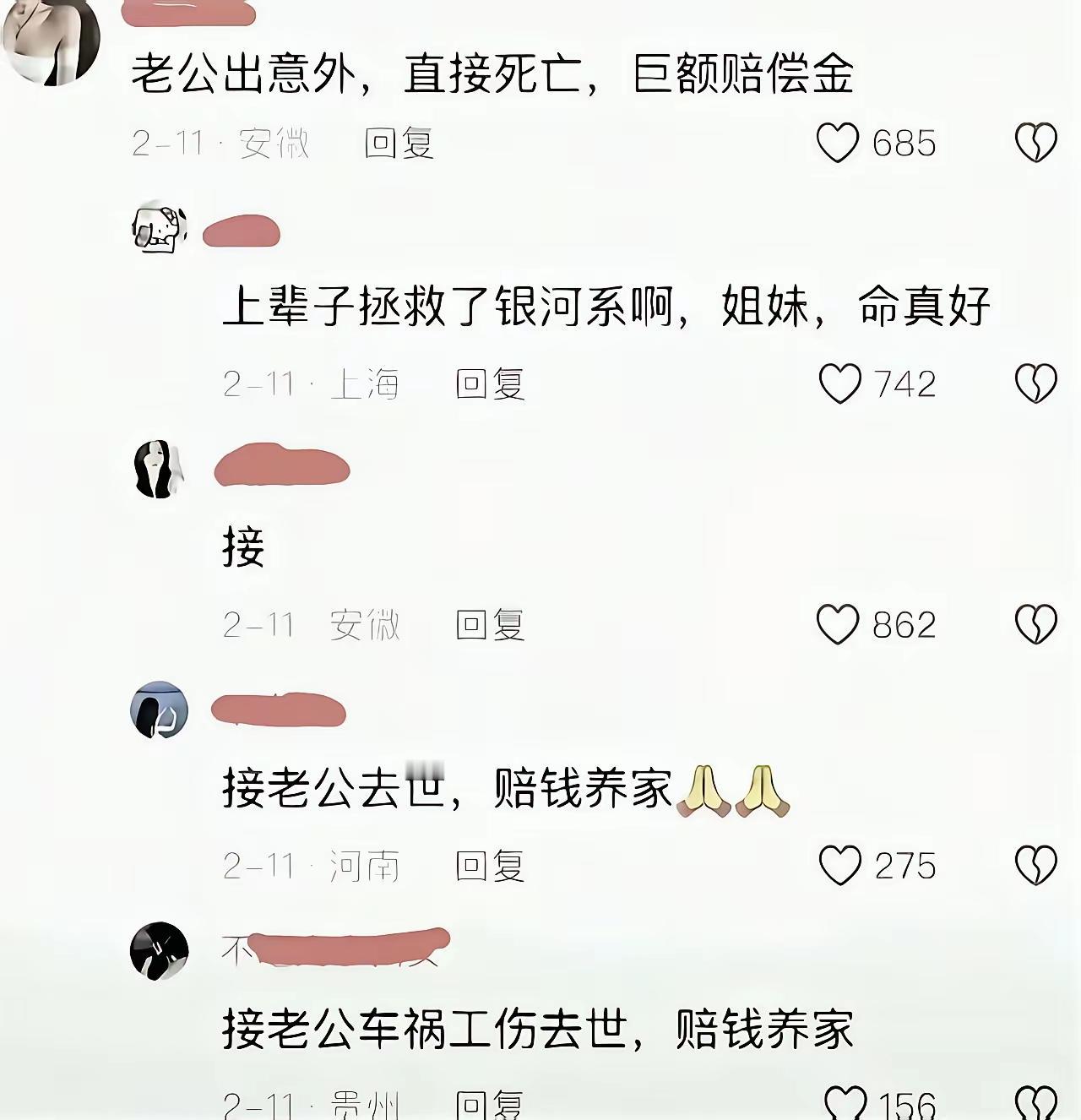Toggle like on the 接 comment heart
Viewport: 1081px width, 1120px height.
click(x=838, y=623)
